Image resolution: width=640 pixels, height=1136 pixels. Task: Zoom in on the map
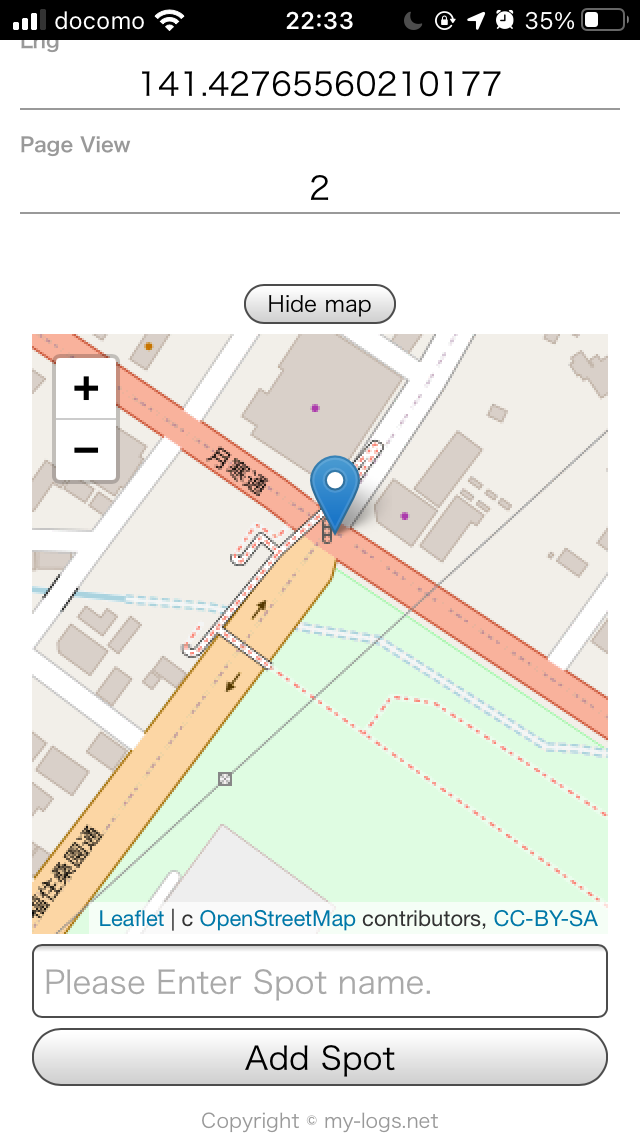tap(86, 388)
